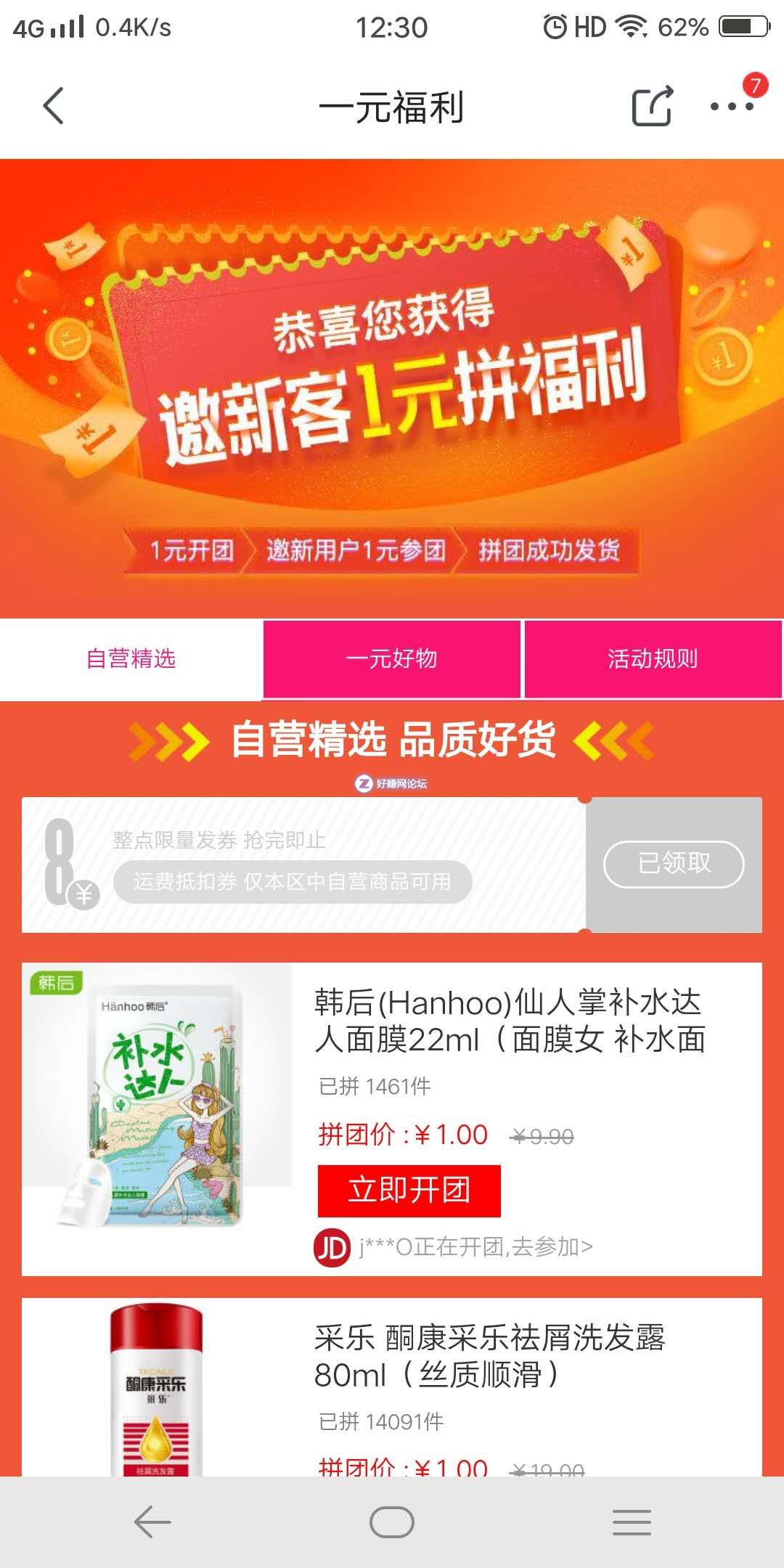784x1568 pixels.
Task: Open the 活动规则 tab
Action: pyautogui.click(x=653, y=658)
